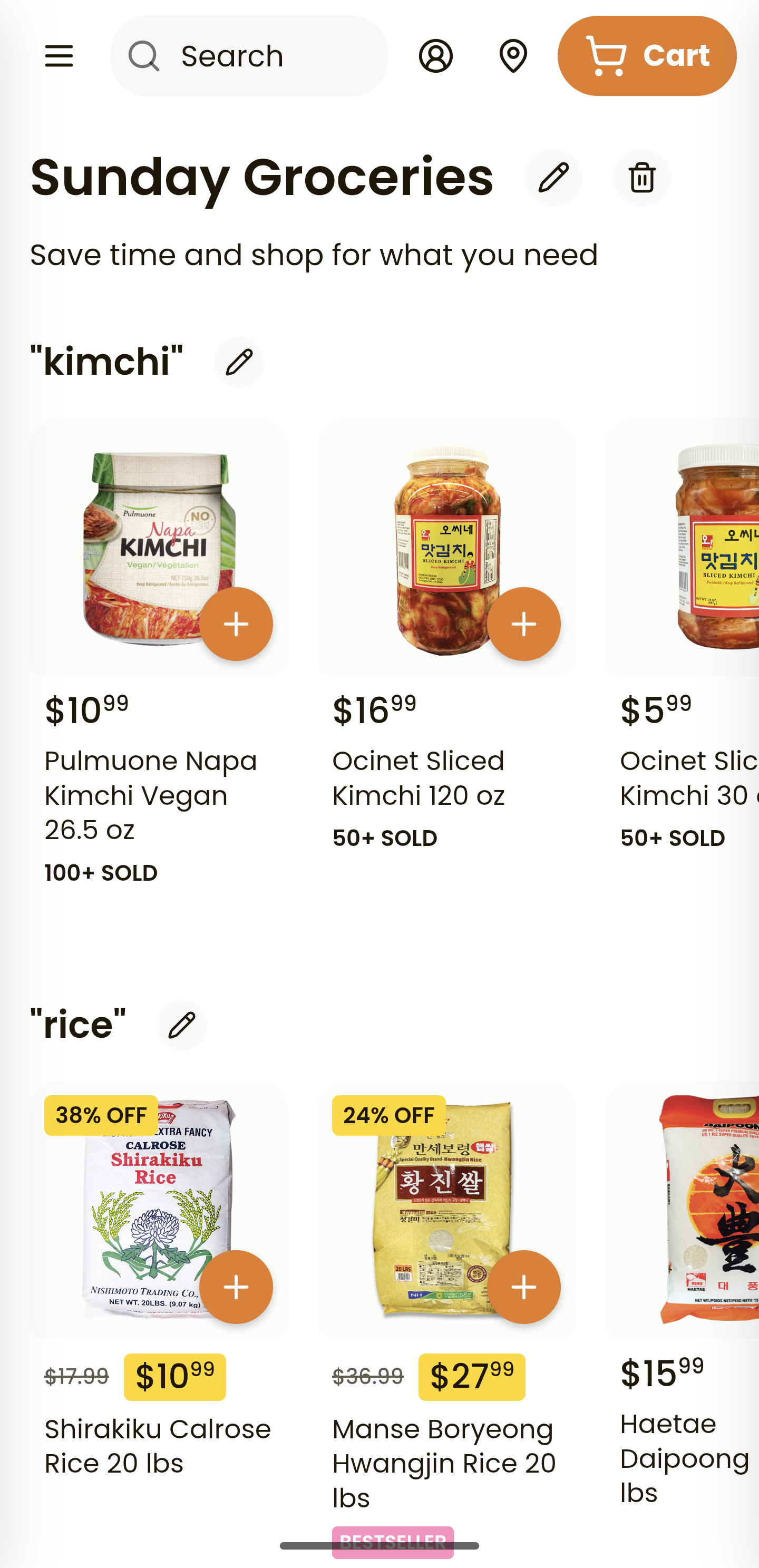The image size is (759, 1568).
Task: Add Pulmuone Napa Kimchi Vegan to cart
Action: [x=236, y=624]
